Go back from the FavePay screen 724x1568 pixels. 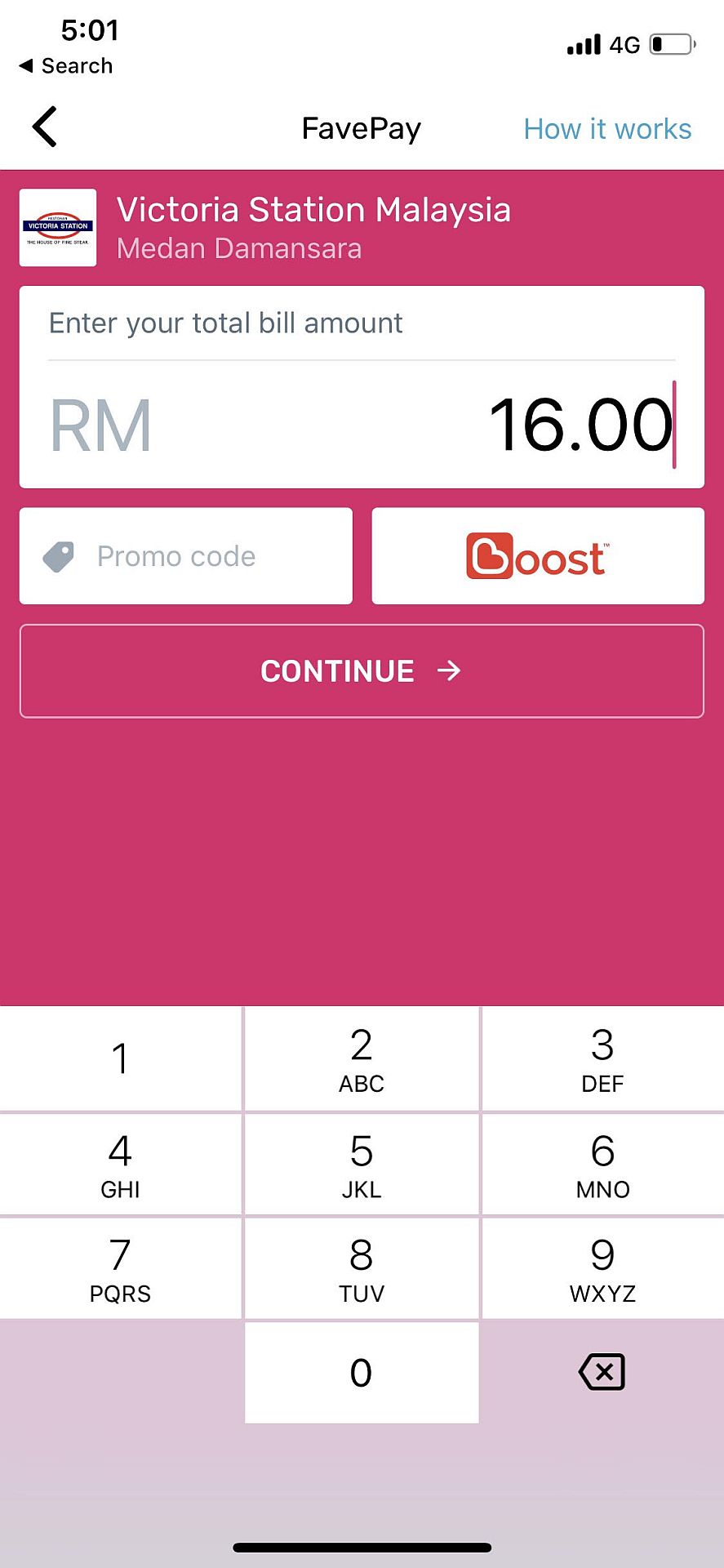(x=45, y=127)
